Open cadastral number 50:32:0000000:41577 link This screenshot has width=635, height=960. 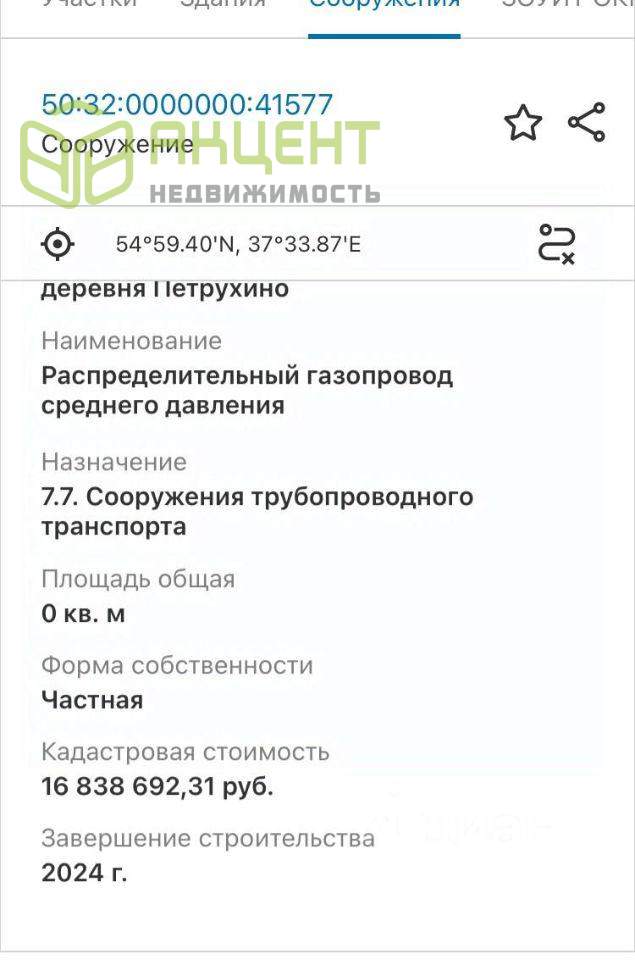tap(187, 104)
